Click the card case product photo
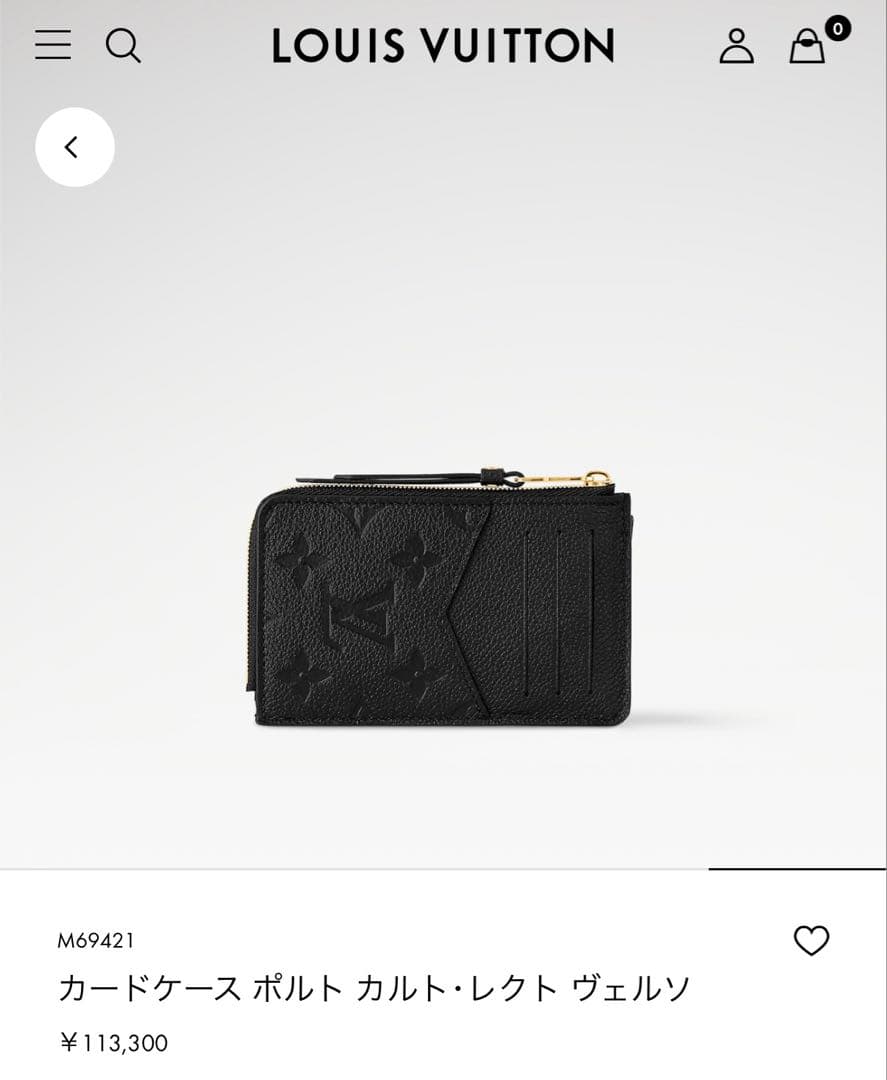Viewport: 887px width, 1080px height. pos(443,590)
